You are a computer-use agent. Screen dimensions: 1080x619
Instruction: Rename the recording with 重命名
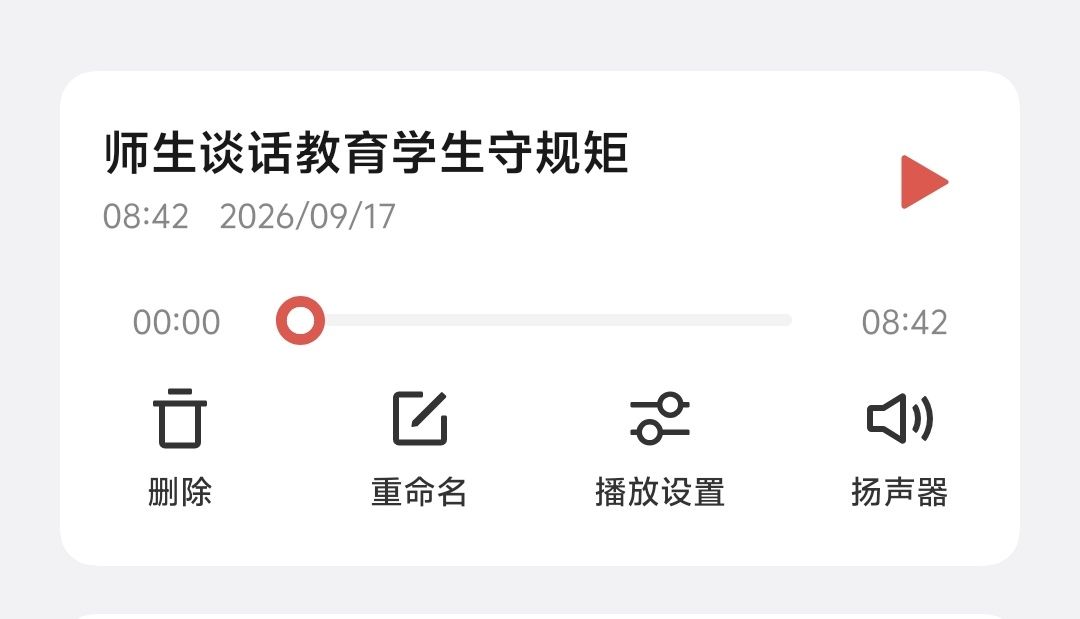pyautogui.click(x=419, y=448)
